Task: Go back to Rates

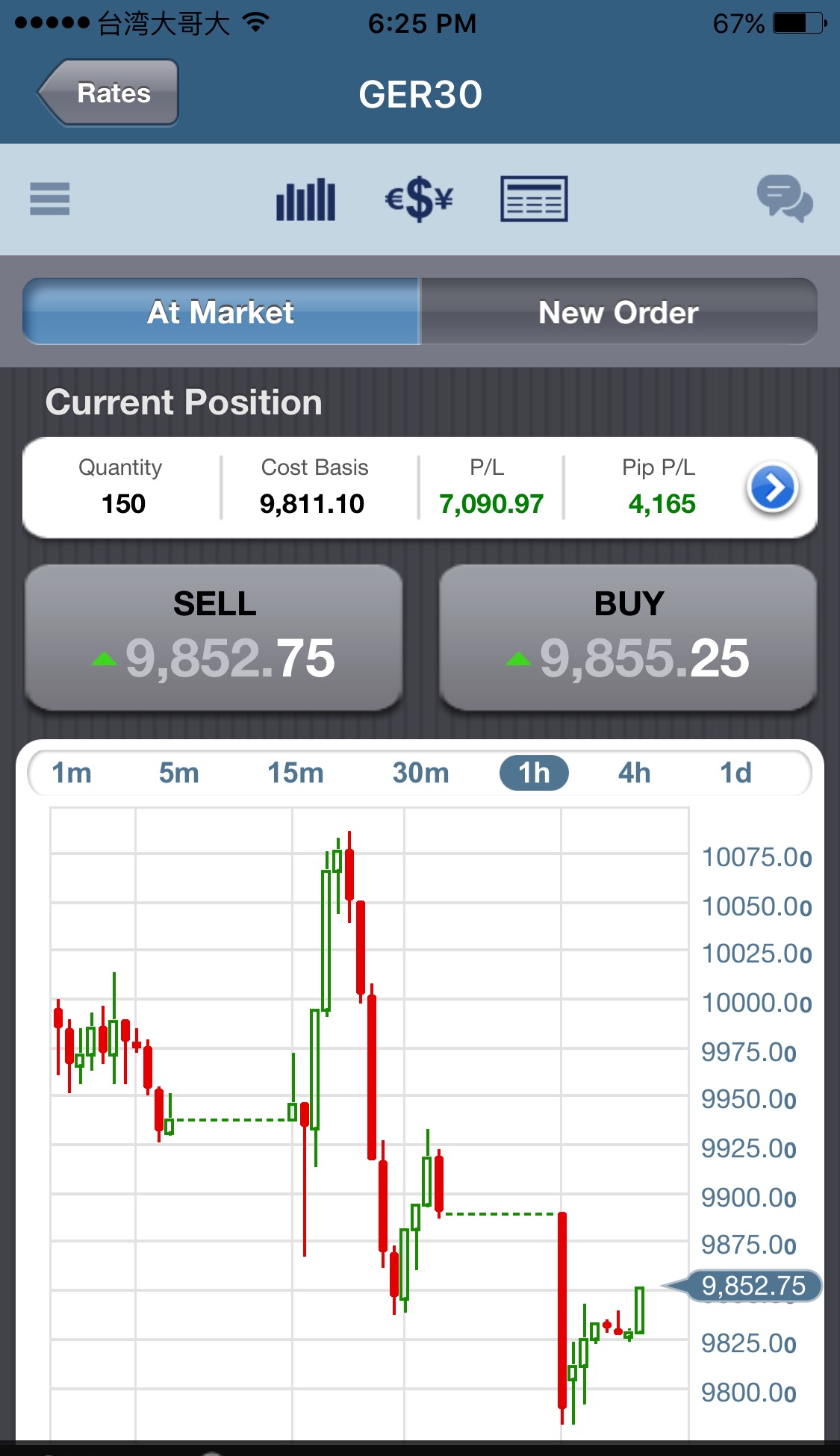Action: point(109,93)
